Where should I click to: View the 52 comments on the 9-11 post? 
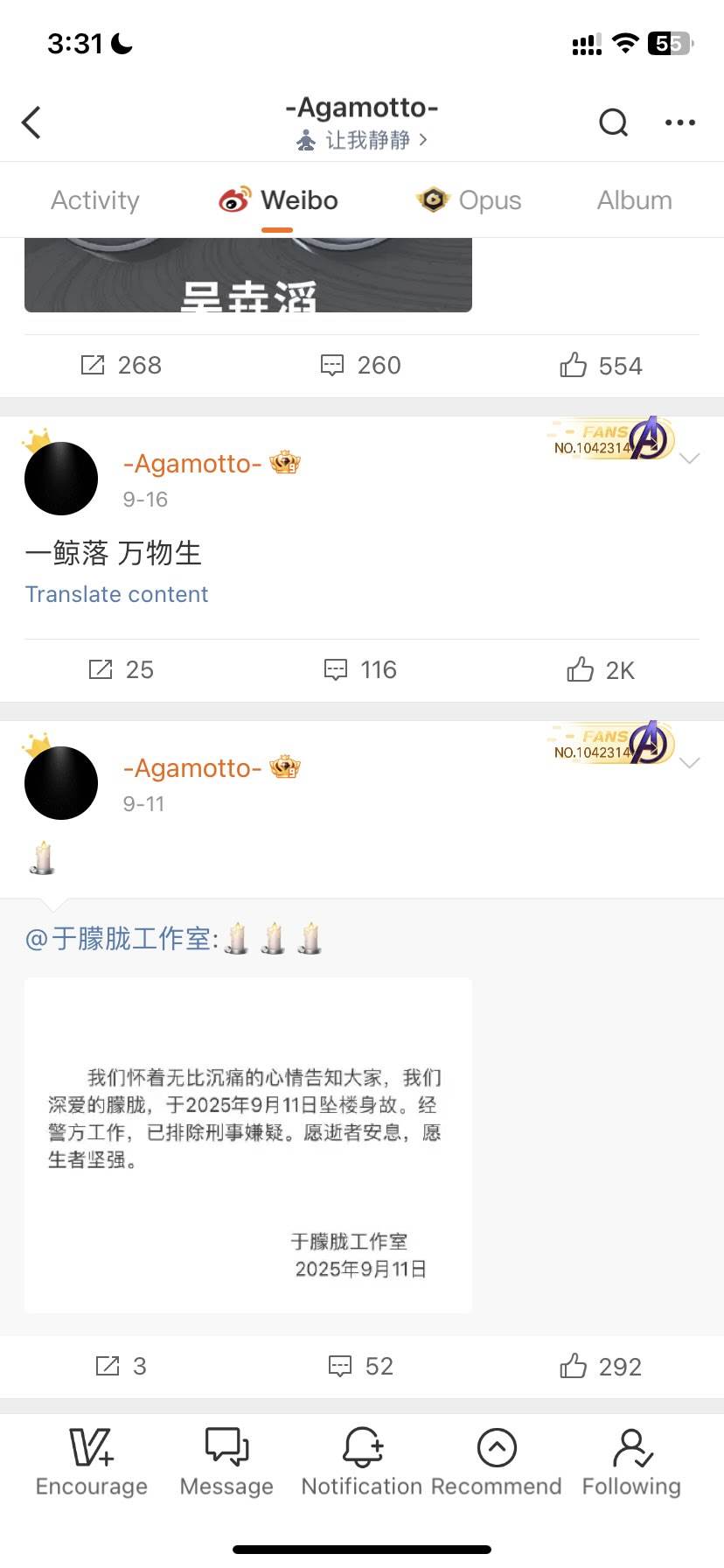(x=360, y=1366)
